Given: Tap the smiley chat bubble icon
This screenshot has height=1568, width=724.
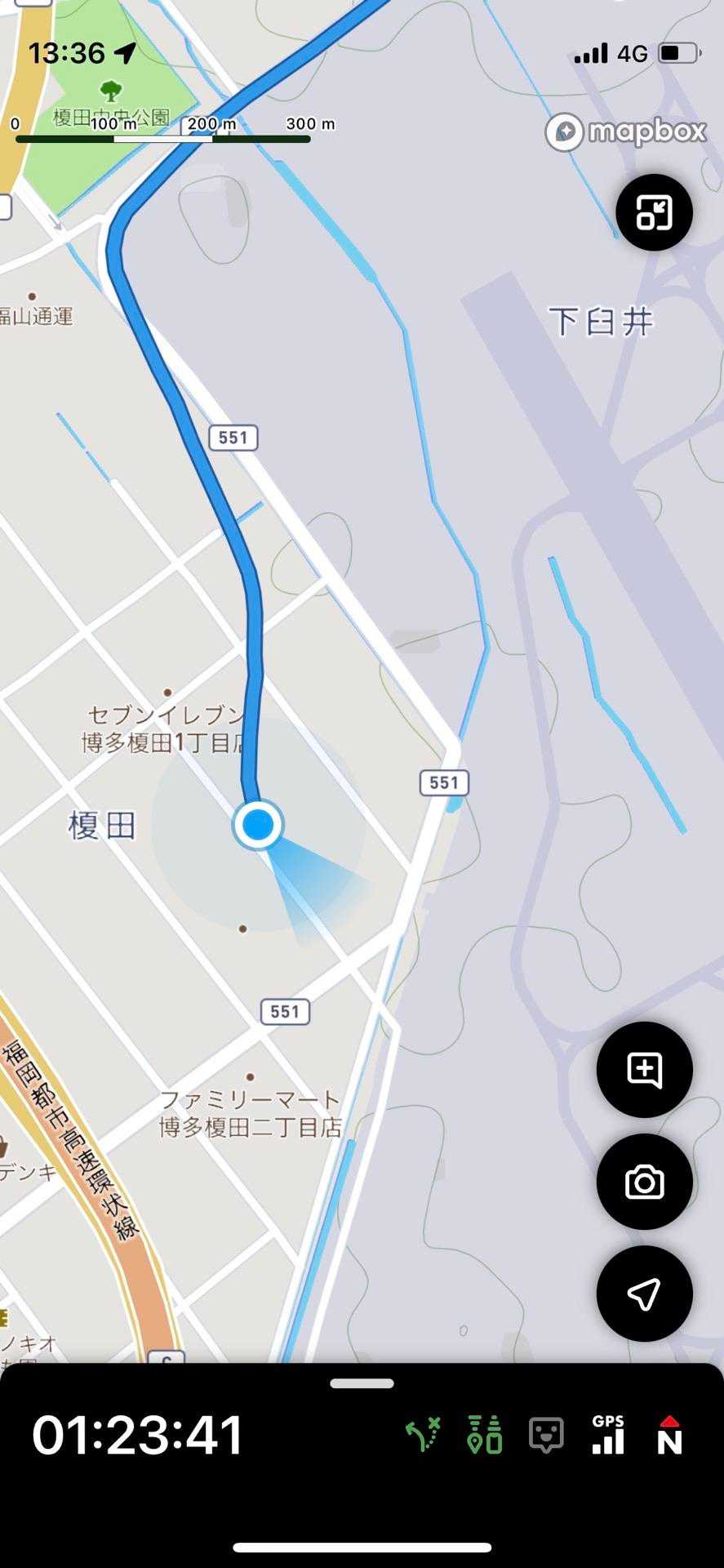Looking at the screenshot, I should (x=546, y=1435).
